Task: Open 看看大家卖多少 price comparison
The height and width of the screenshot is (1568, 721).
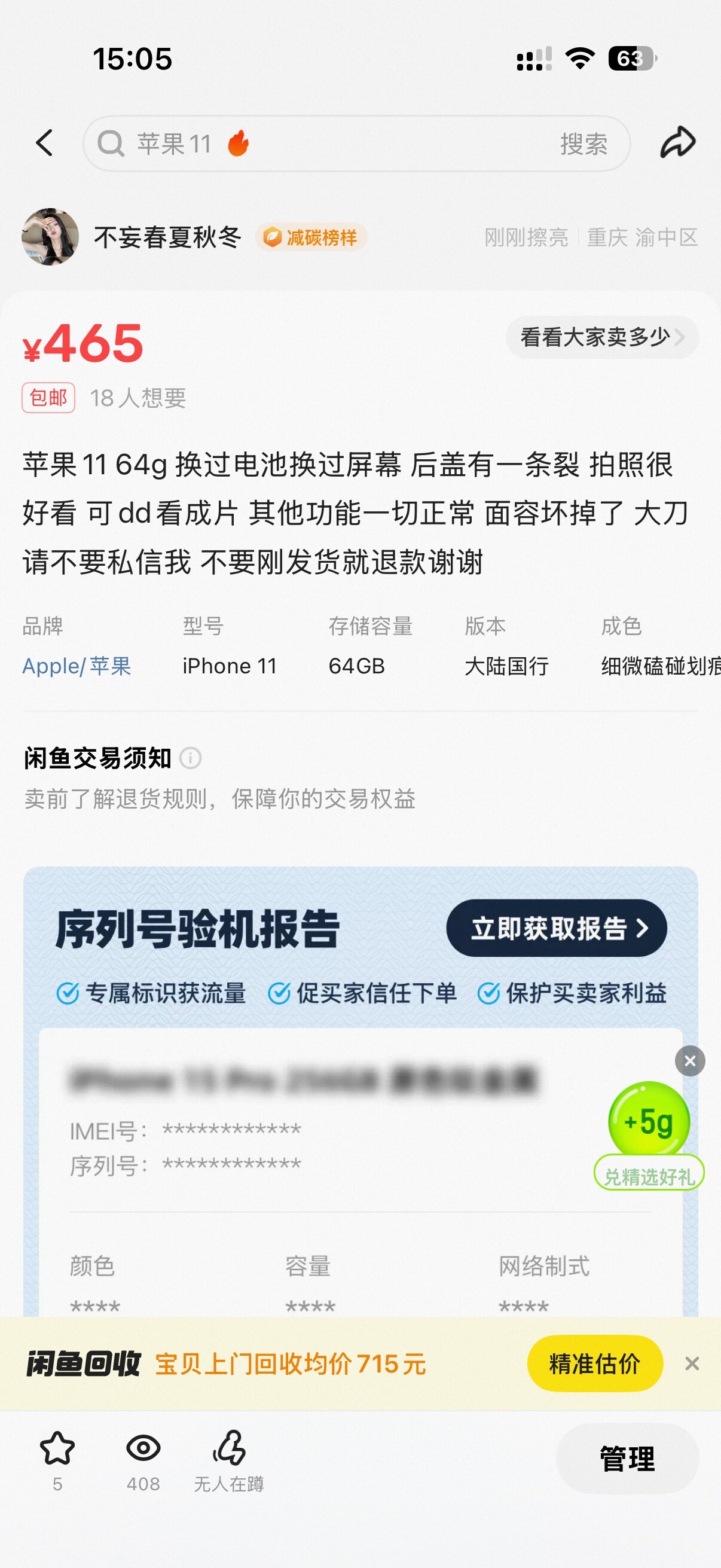Action: [x=601, y=337]
